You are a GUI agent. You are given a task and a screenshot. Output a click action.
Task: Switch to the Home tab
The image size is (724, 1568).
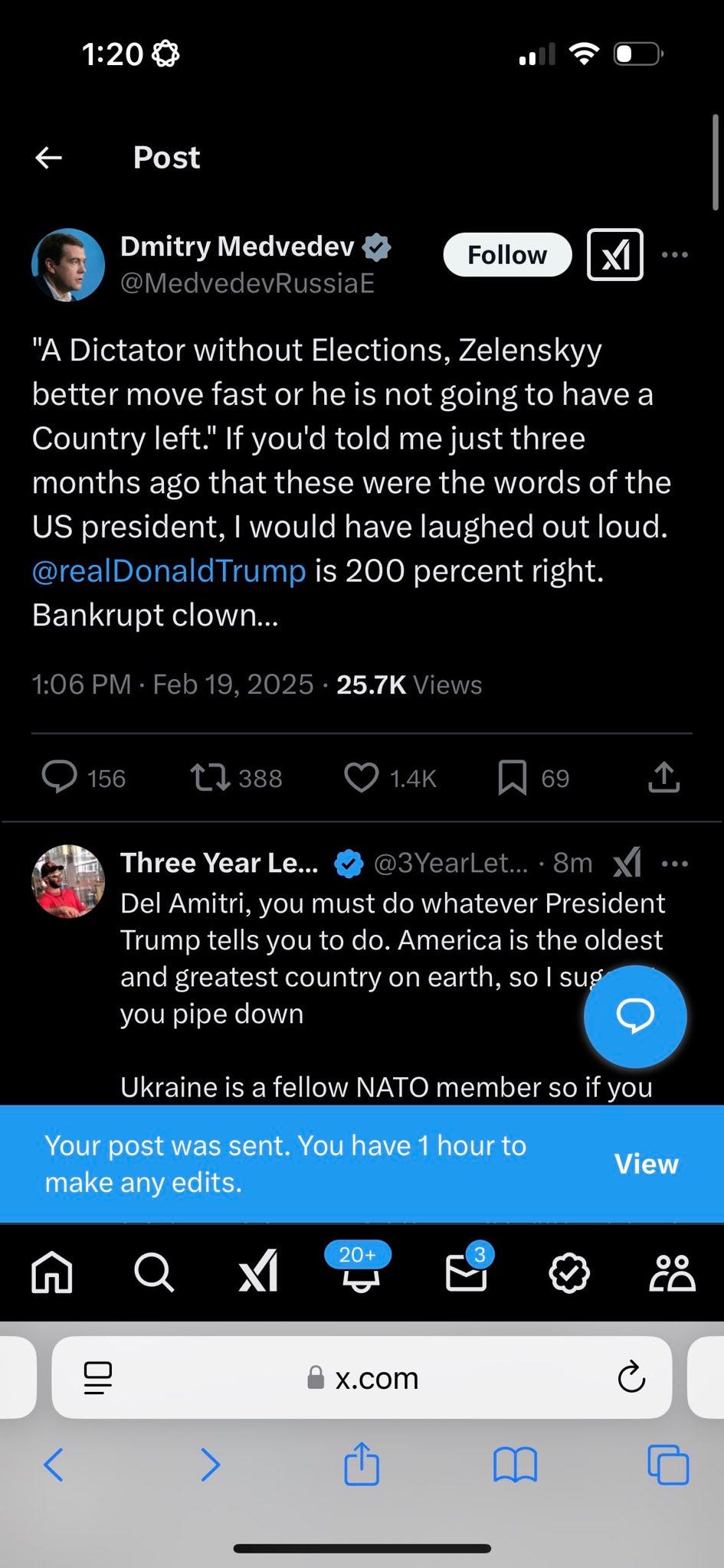point(52,1274)
